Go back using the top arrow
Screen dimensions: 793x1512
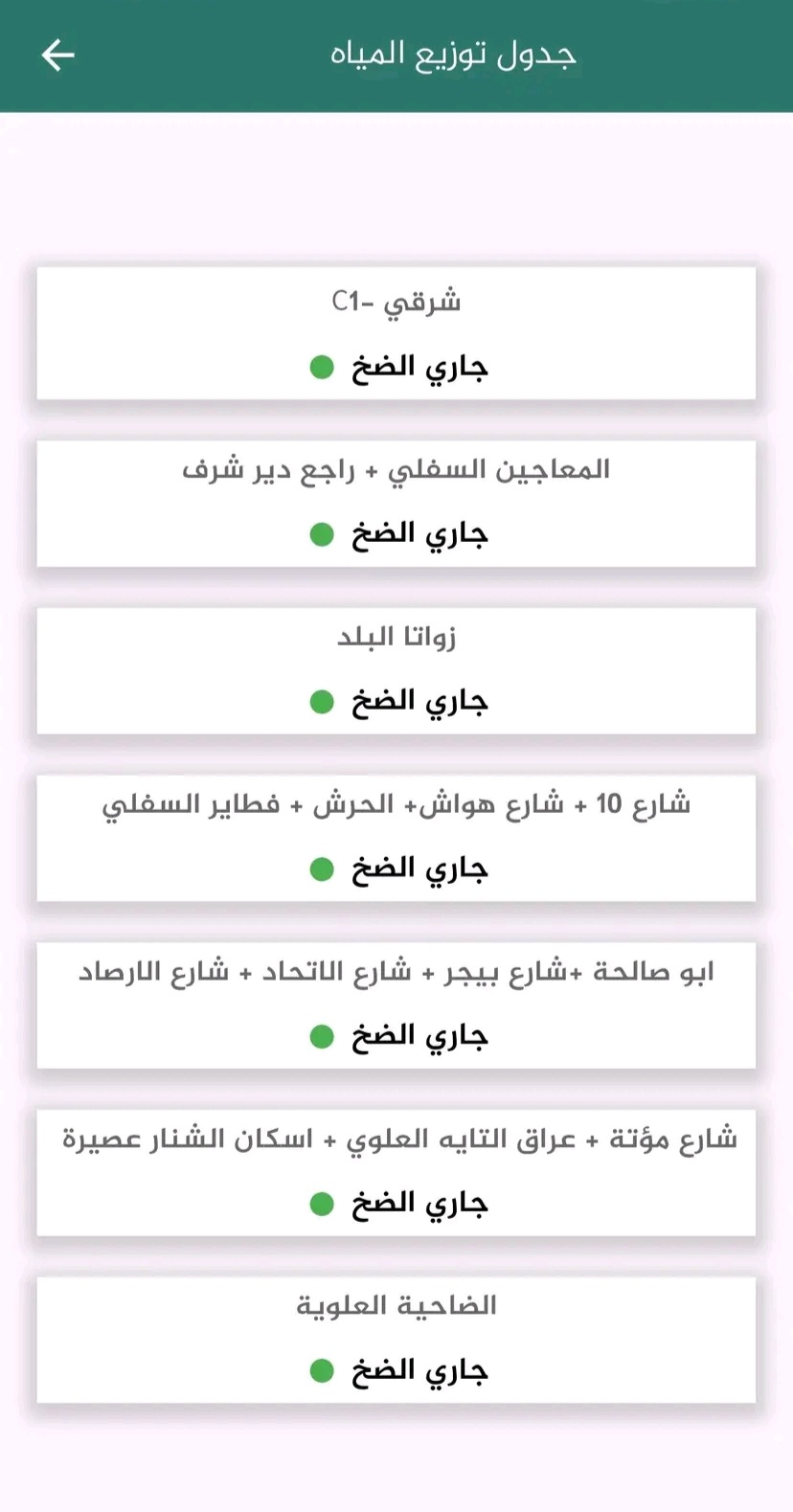coord(58,56)
